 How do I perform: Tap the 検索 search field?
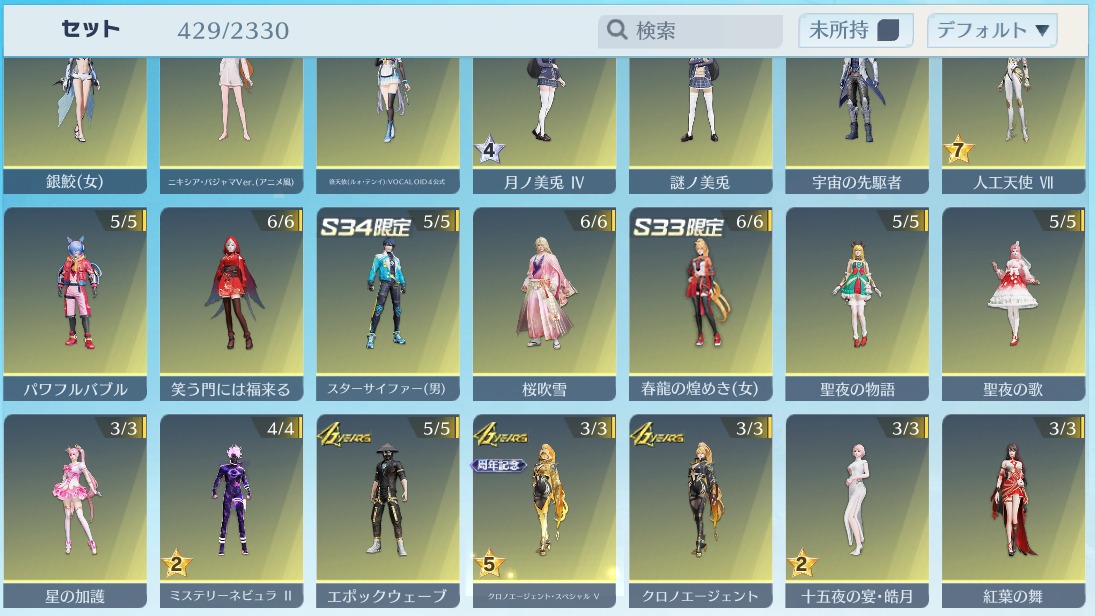[x=689, y=31]
